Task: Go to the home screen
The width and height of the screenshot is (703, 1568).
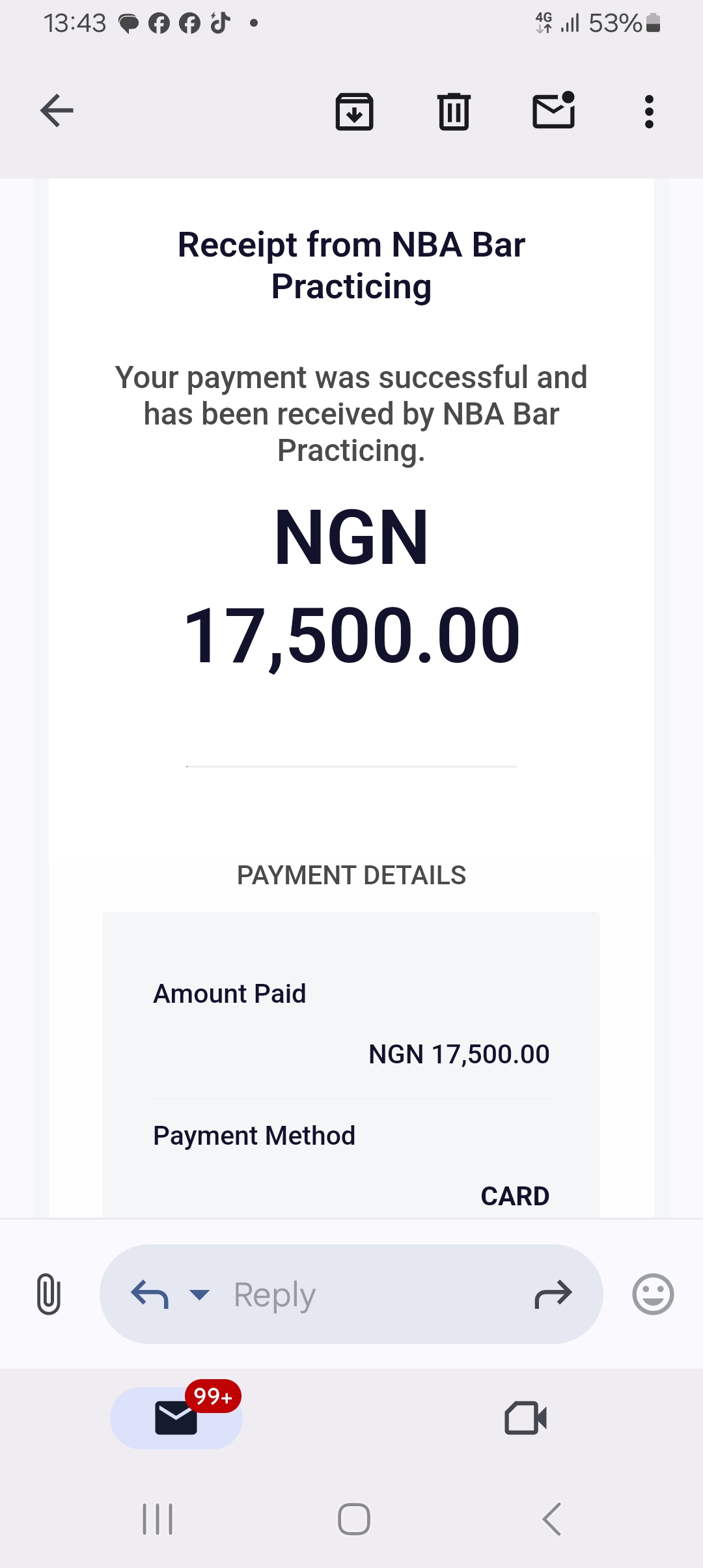Action: (x=354, y=1519)
